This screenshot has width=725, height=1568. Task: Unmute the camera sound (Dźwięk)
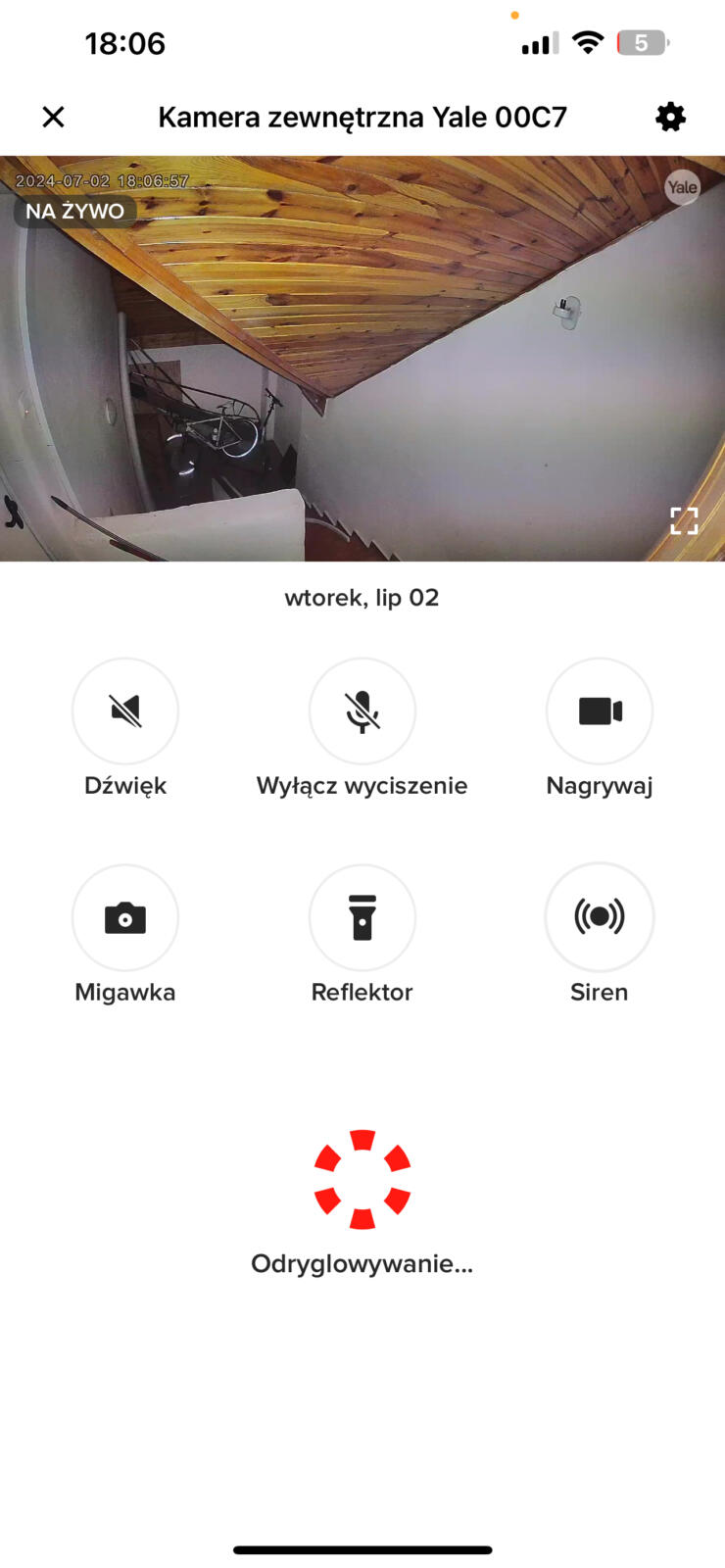[125, 710]
